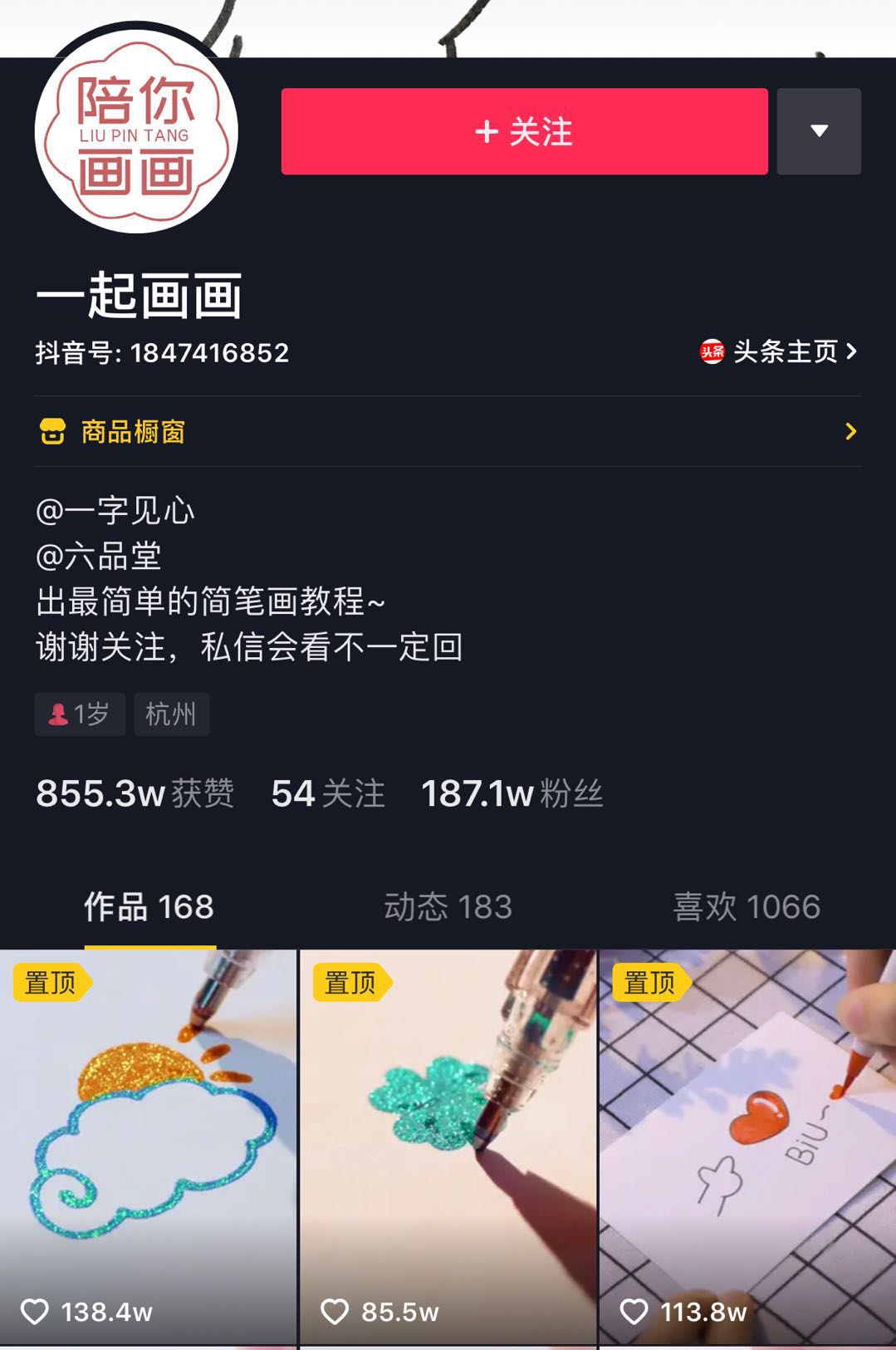Tap the 置顶 badge on the cloud video
The image size is (896, 1350).
(x=51, y=983)
